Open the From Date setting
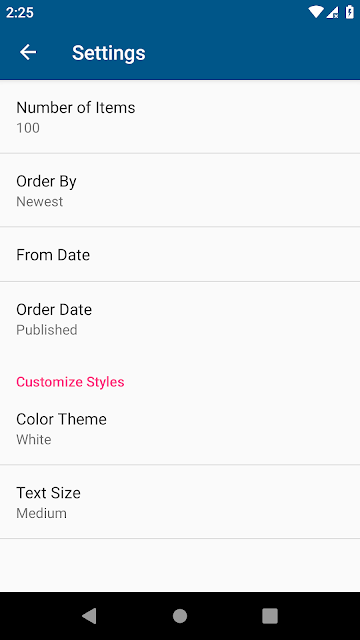The image size is (360, 640). point(180,254)
